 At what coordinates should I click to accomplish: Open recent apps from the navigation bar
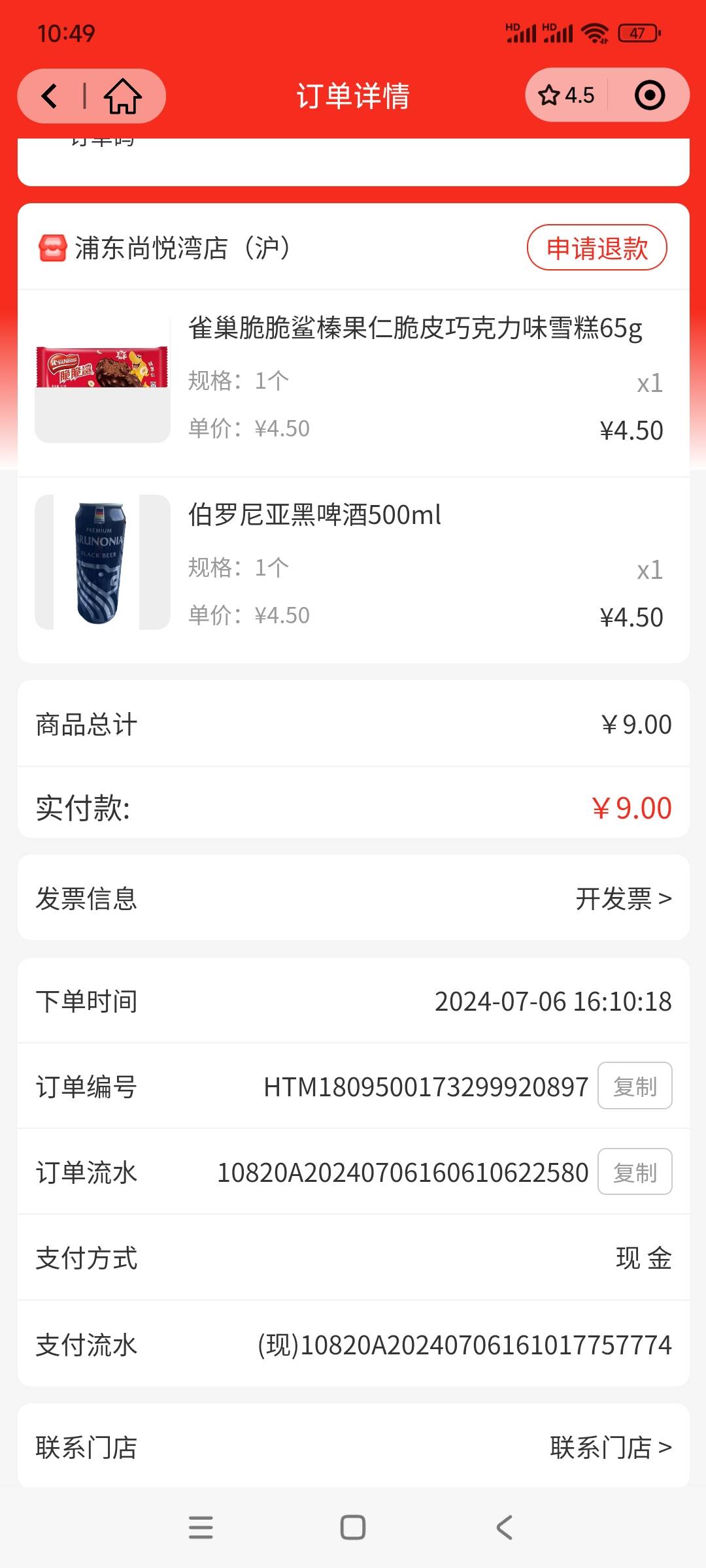(201, 1527)
